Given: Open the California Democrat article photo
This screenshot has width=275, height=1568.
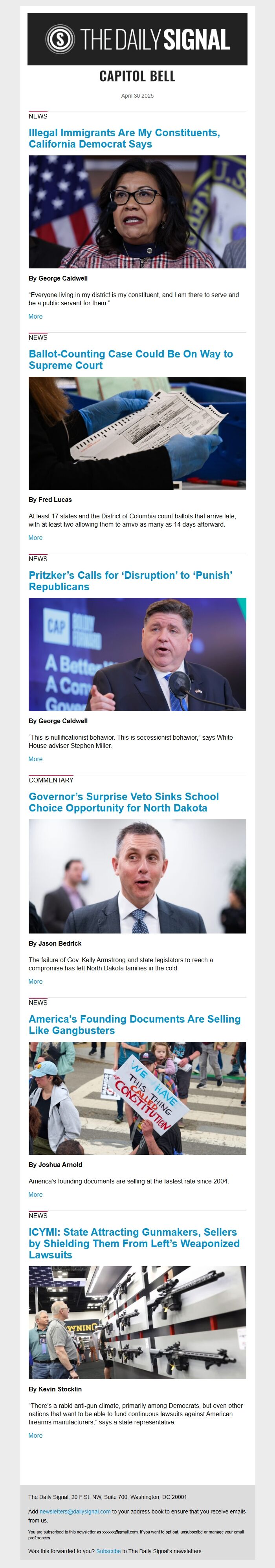Looking at the screenshot, I should (x=137, y=212).
